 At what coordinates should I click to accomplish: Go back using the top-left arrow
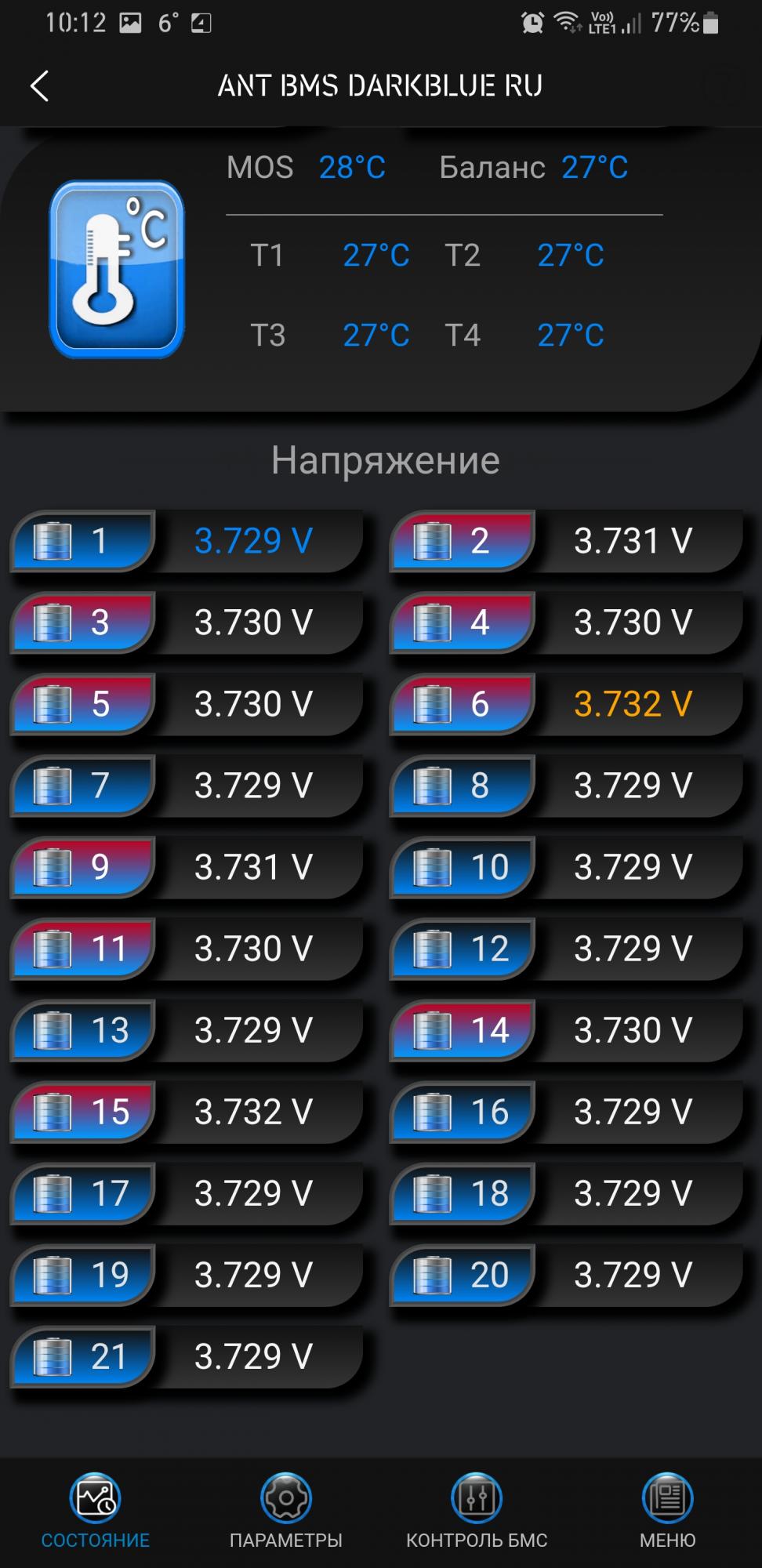[39, 85]
